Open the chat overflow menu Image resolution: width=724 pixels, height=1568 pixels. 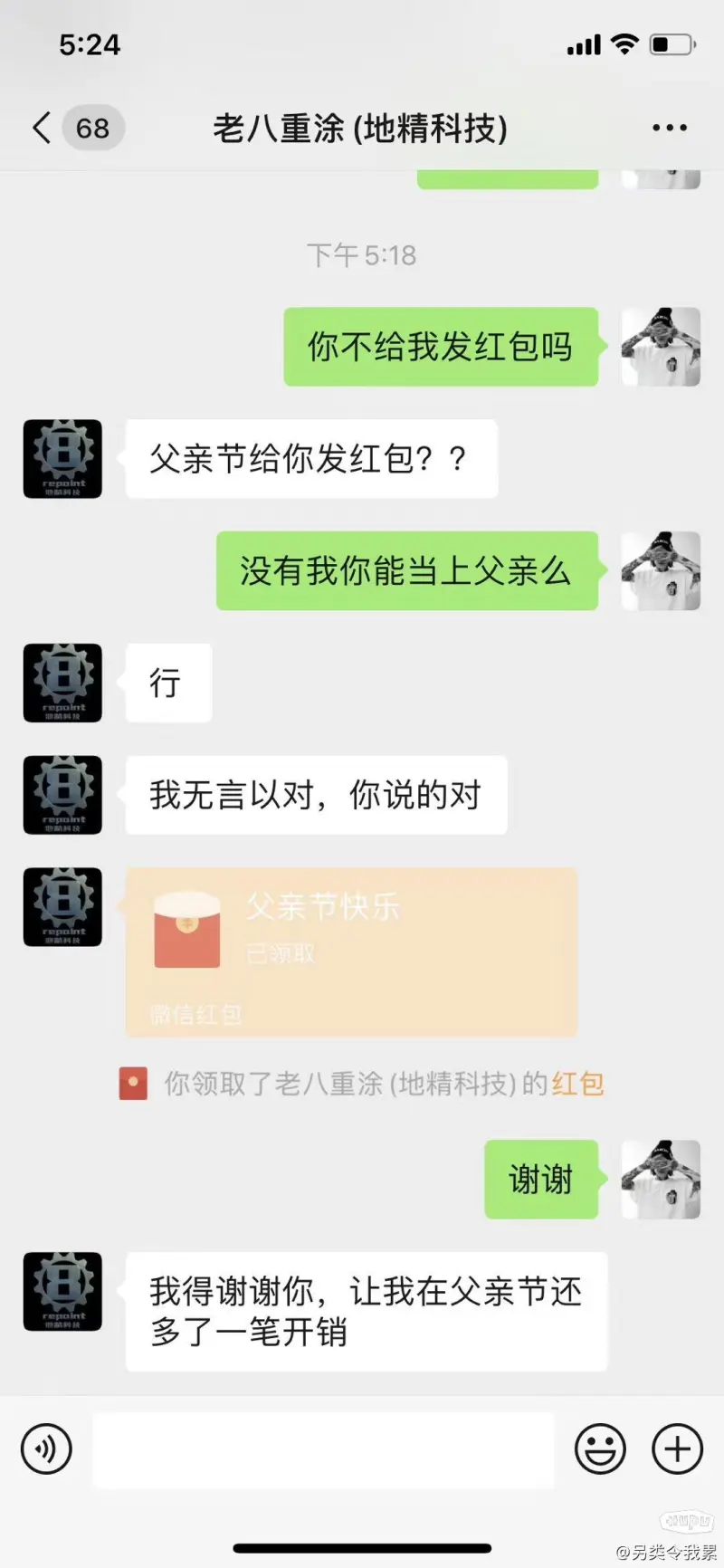coord(670,128)
